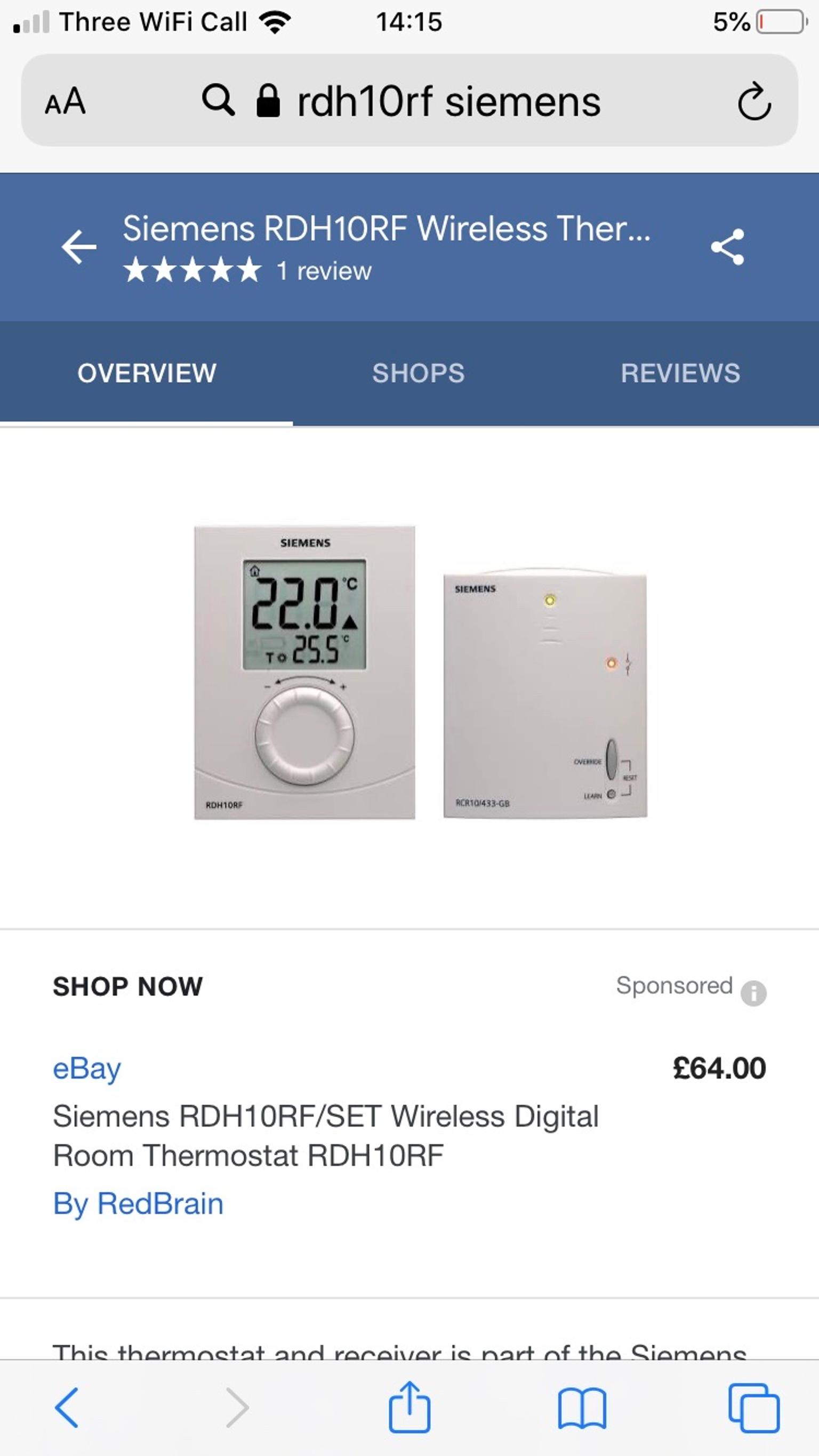Image resolution: width=819 pixels, height=1456 pixels.
Task: Select the Overview tab
Action: (147, 373)
